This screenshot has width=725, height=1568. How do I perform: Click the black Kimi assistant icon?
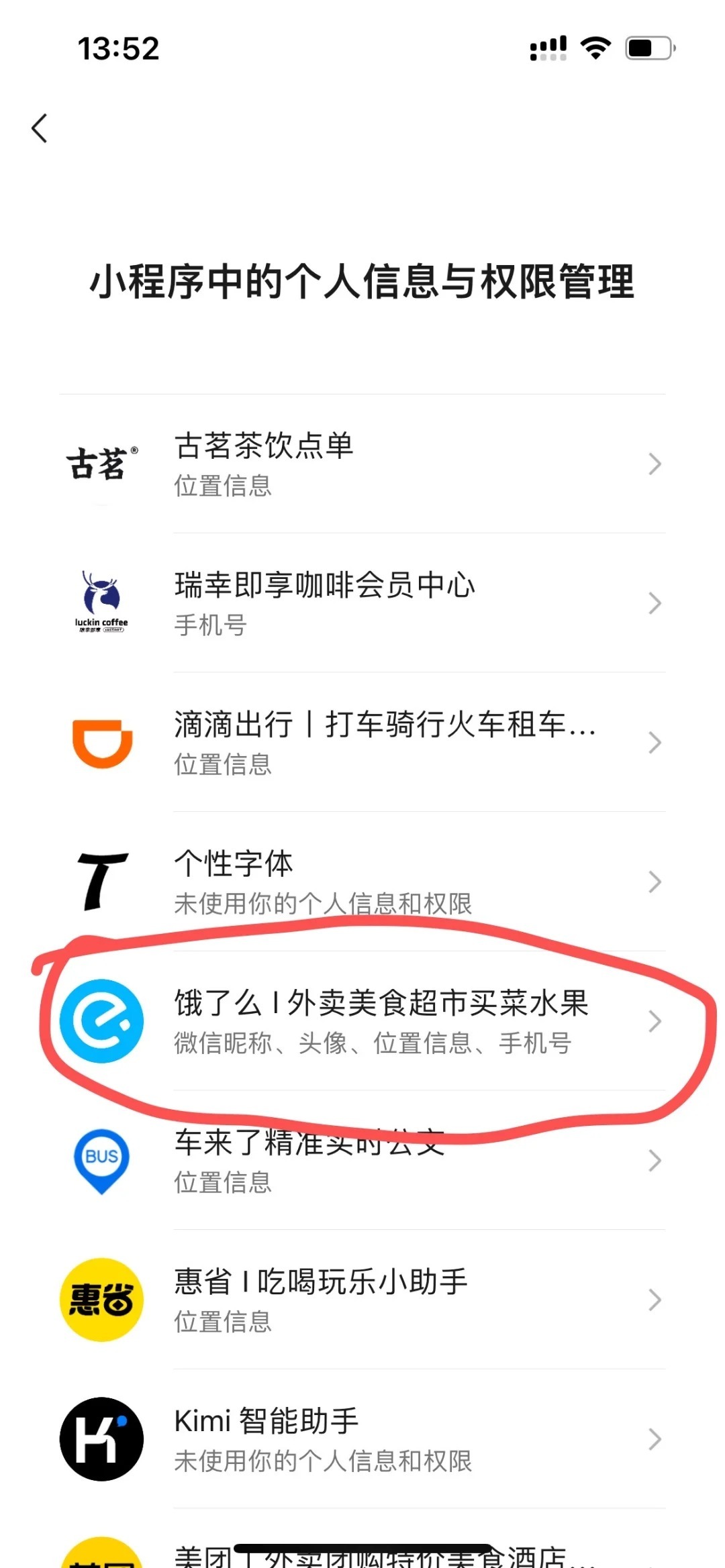click(x=101, y=1439)
